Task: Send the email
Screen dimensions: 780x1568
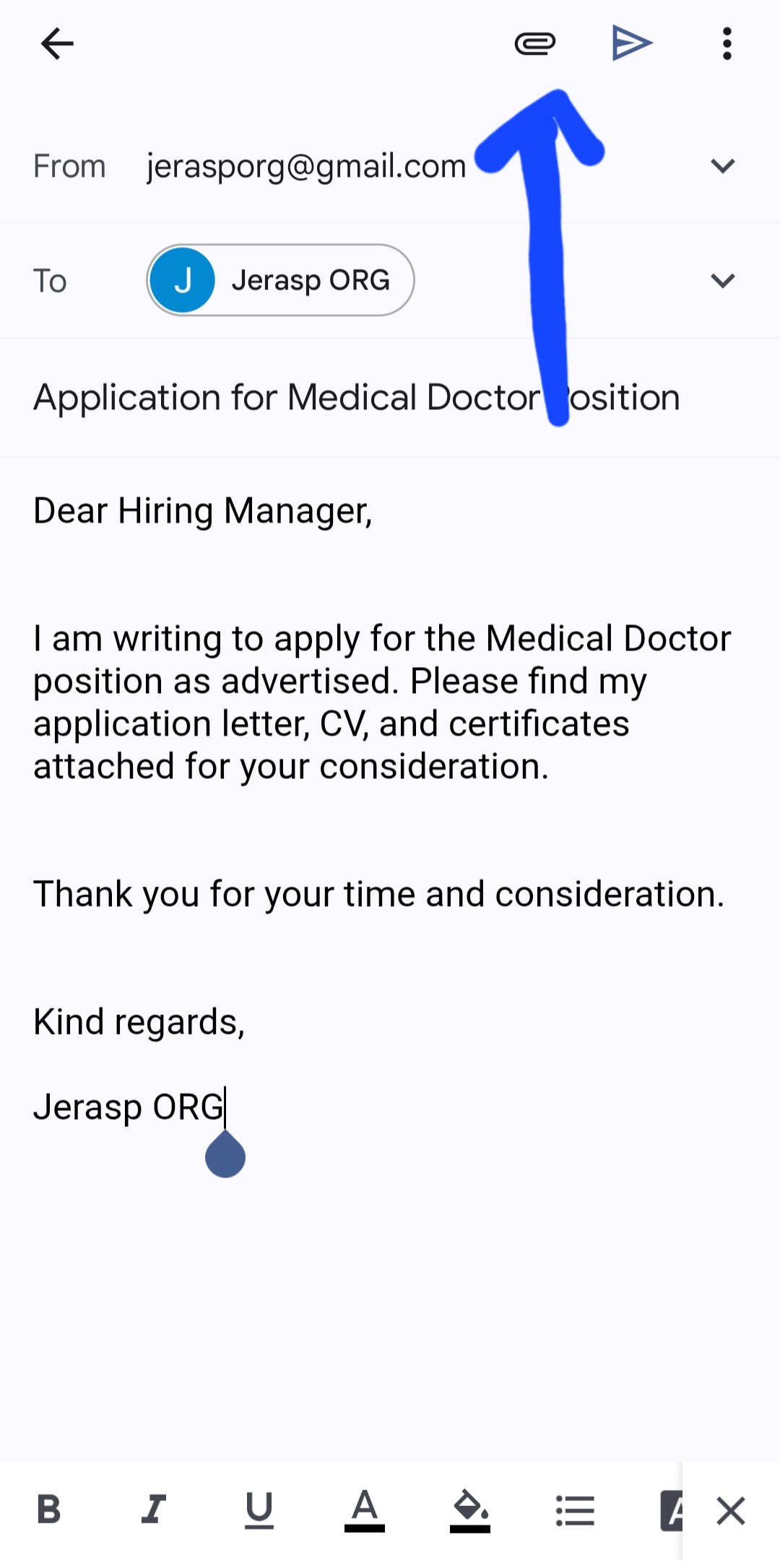Action: 632,43
